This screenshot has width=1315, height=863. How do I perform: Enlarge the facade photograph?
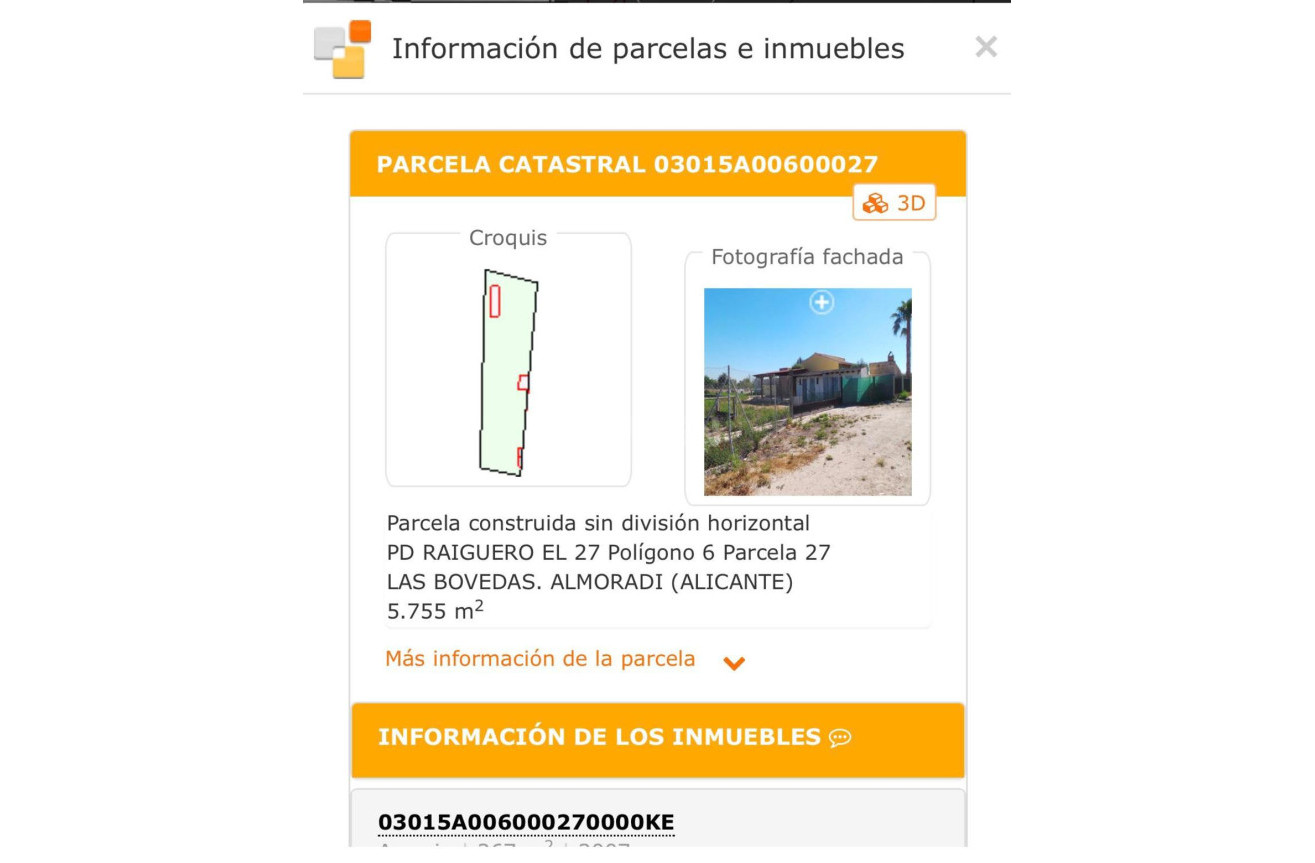[821, 302]
